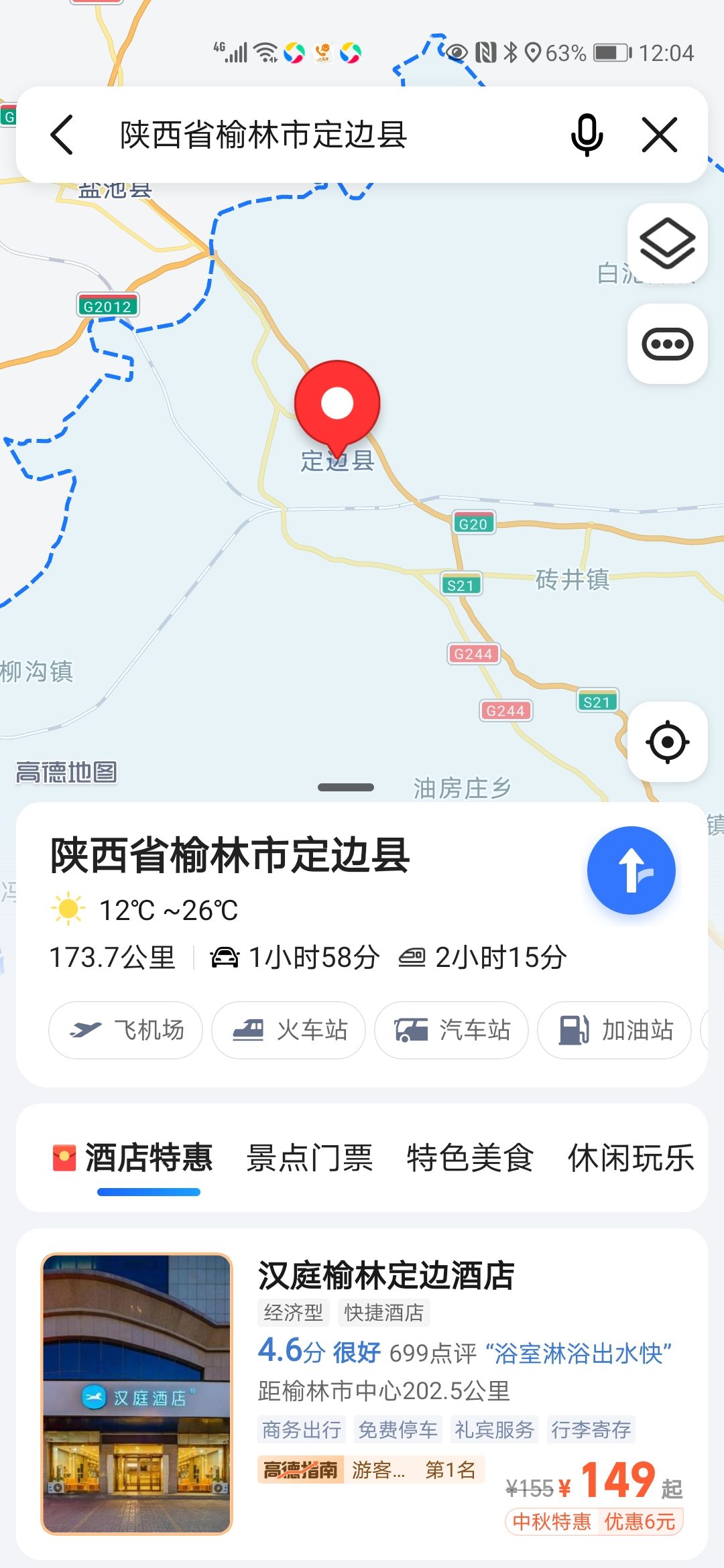This screenshot has width=724, height=1568.
Task: Center the map on my current location
Action: pos(667,742)
